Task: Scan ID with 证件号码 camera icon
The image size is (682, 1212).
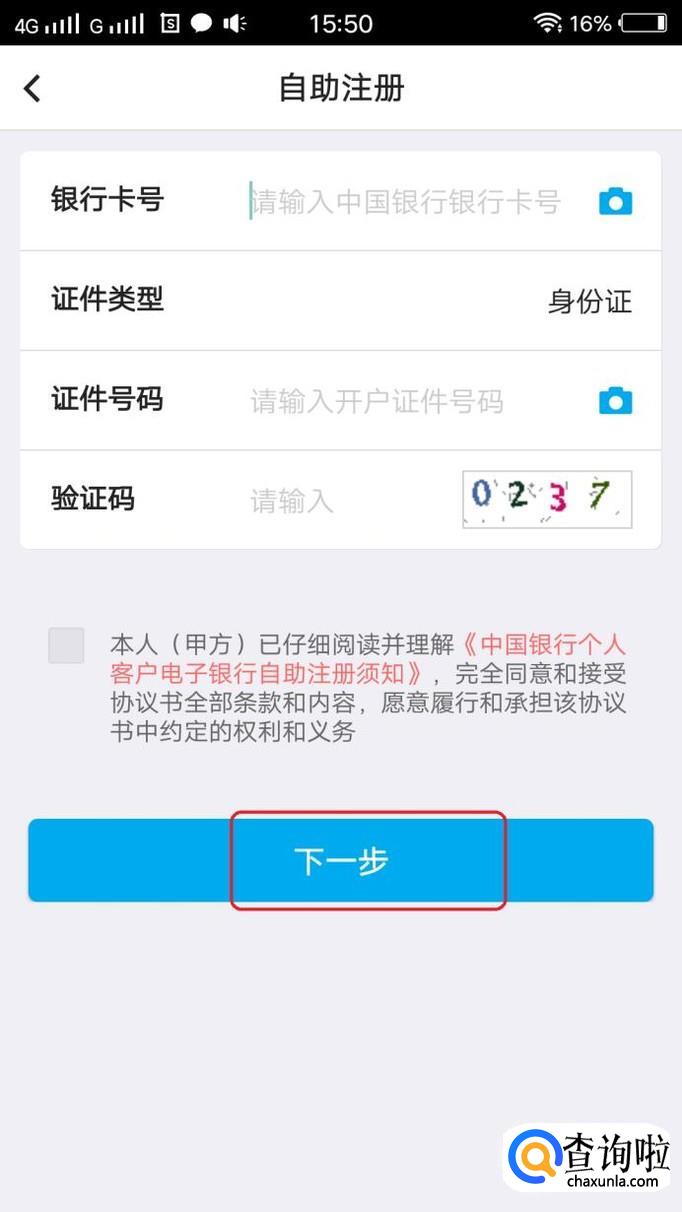Action: pos(615,402)
